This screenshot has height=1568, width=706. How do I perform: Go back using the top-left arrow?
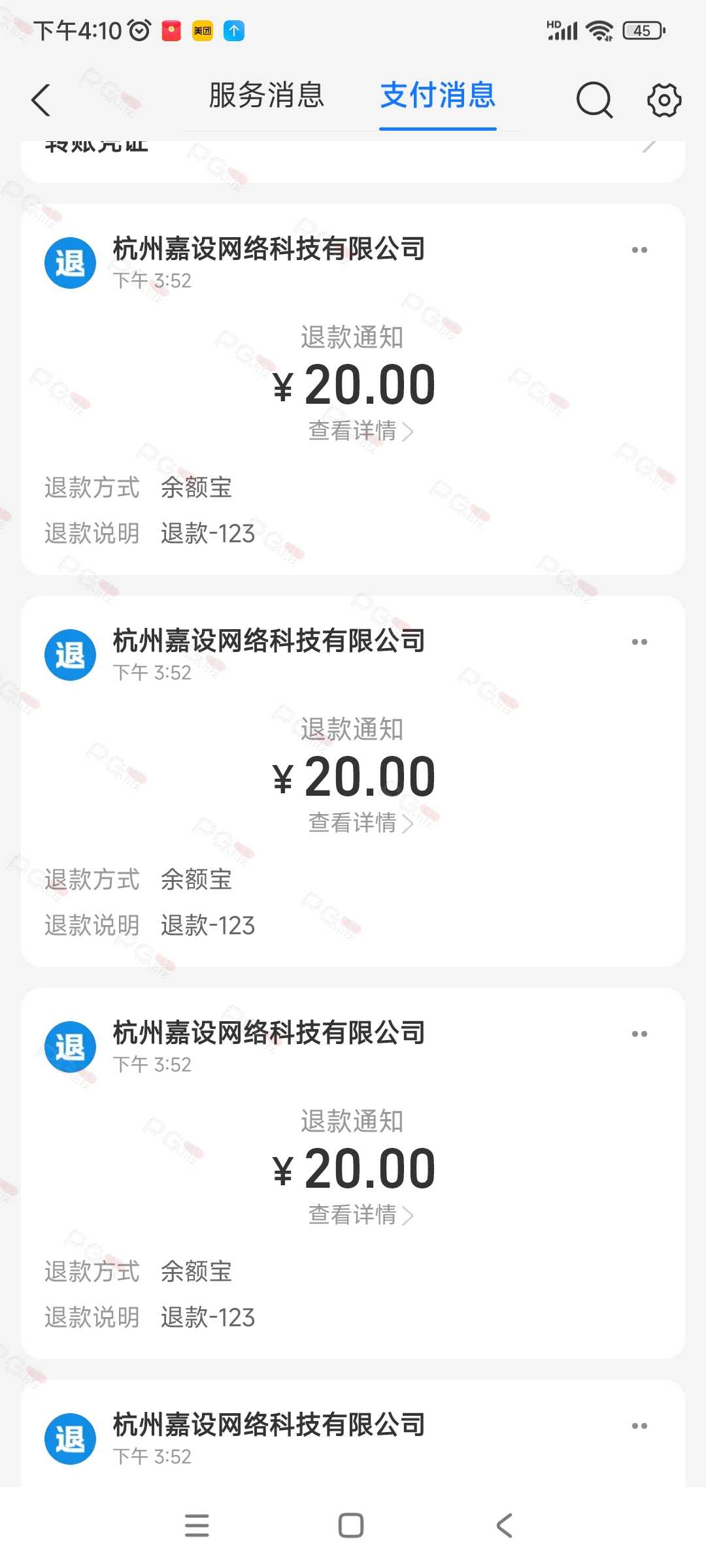pyautogui.click(x=41, y=100)
